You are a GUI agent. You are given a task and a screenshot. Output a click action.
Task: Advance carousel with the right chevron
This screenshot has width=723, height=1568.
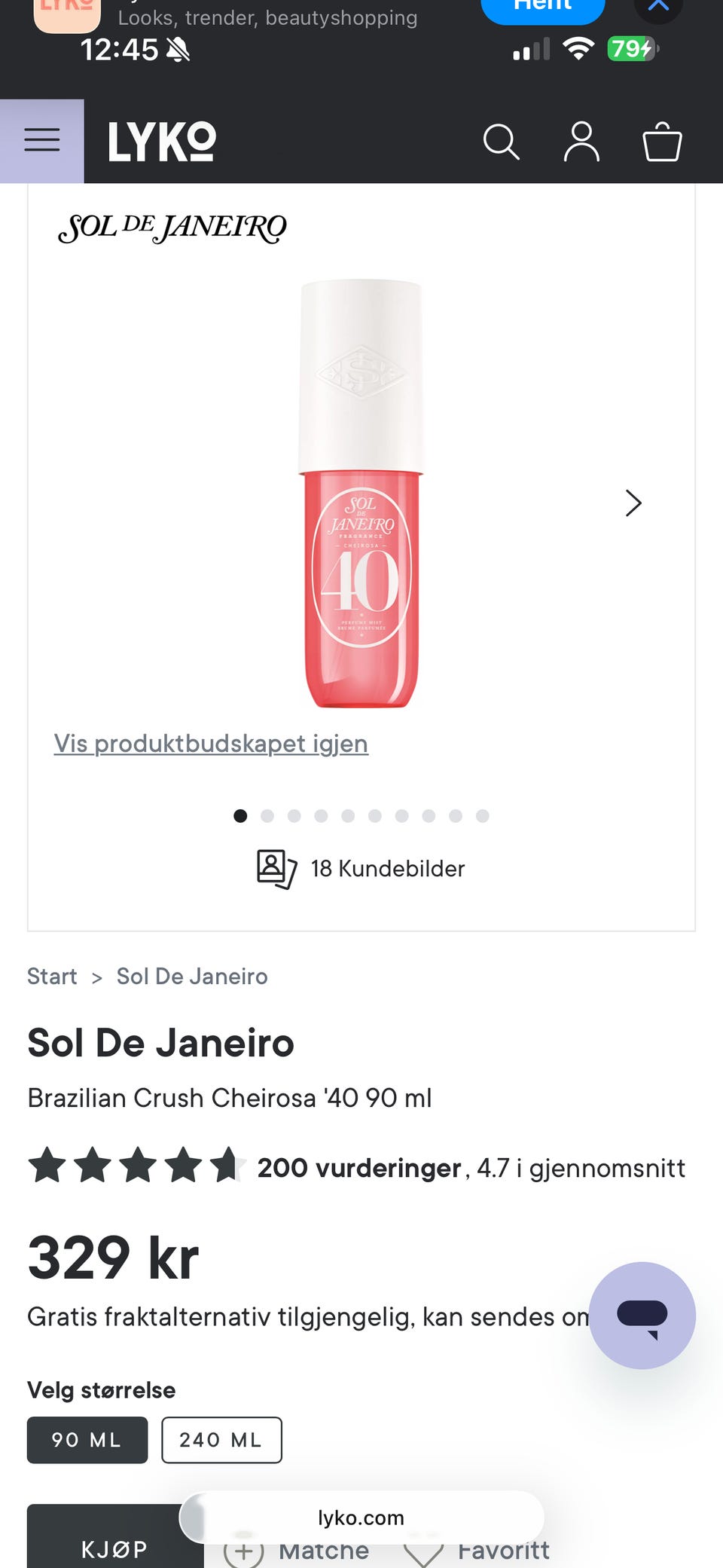click(x=633, y=503)
